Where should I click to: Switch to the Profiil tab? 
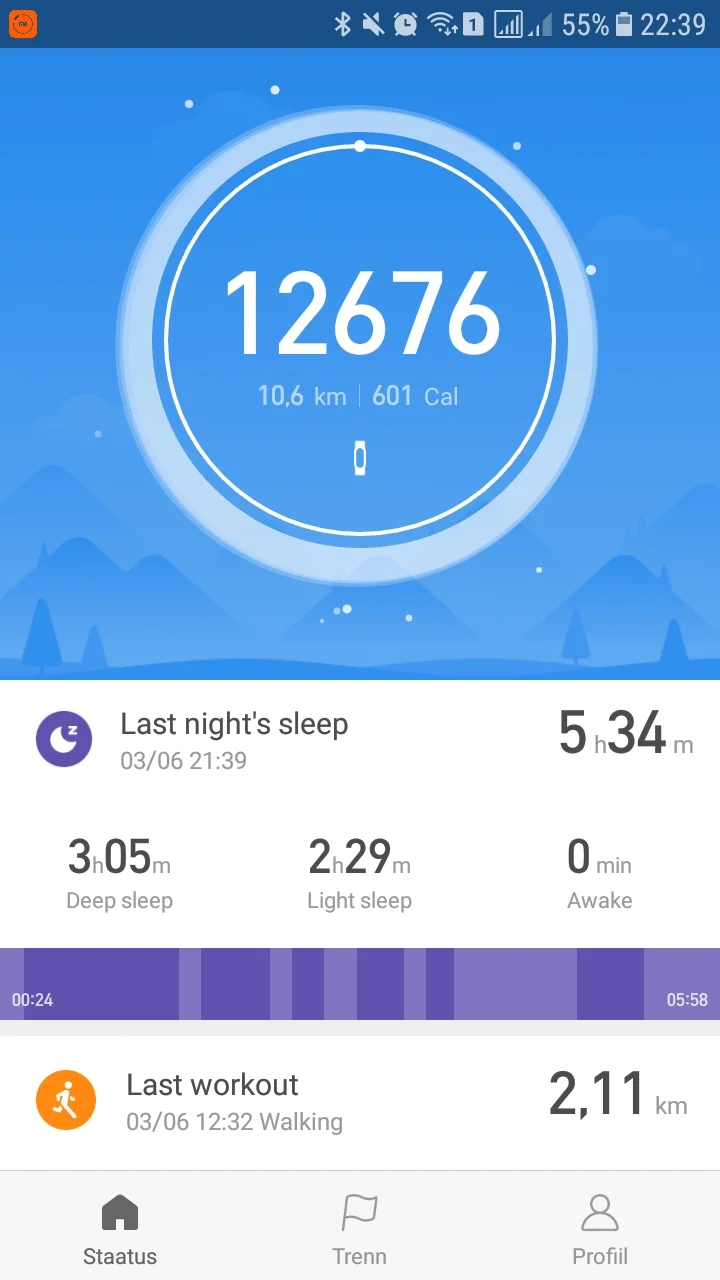[599, 1227]
